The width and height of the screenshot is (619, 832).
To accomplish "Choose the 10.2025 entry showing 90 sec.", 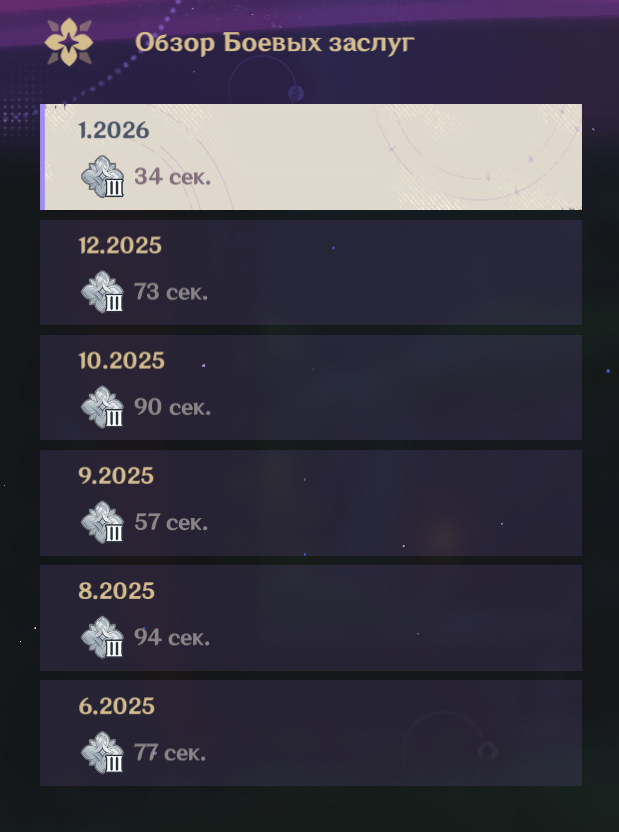I will 310,387.
